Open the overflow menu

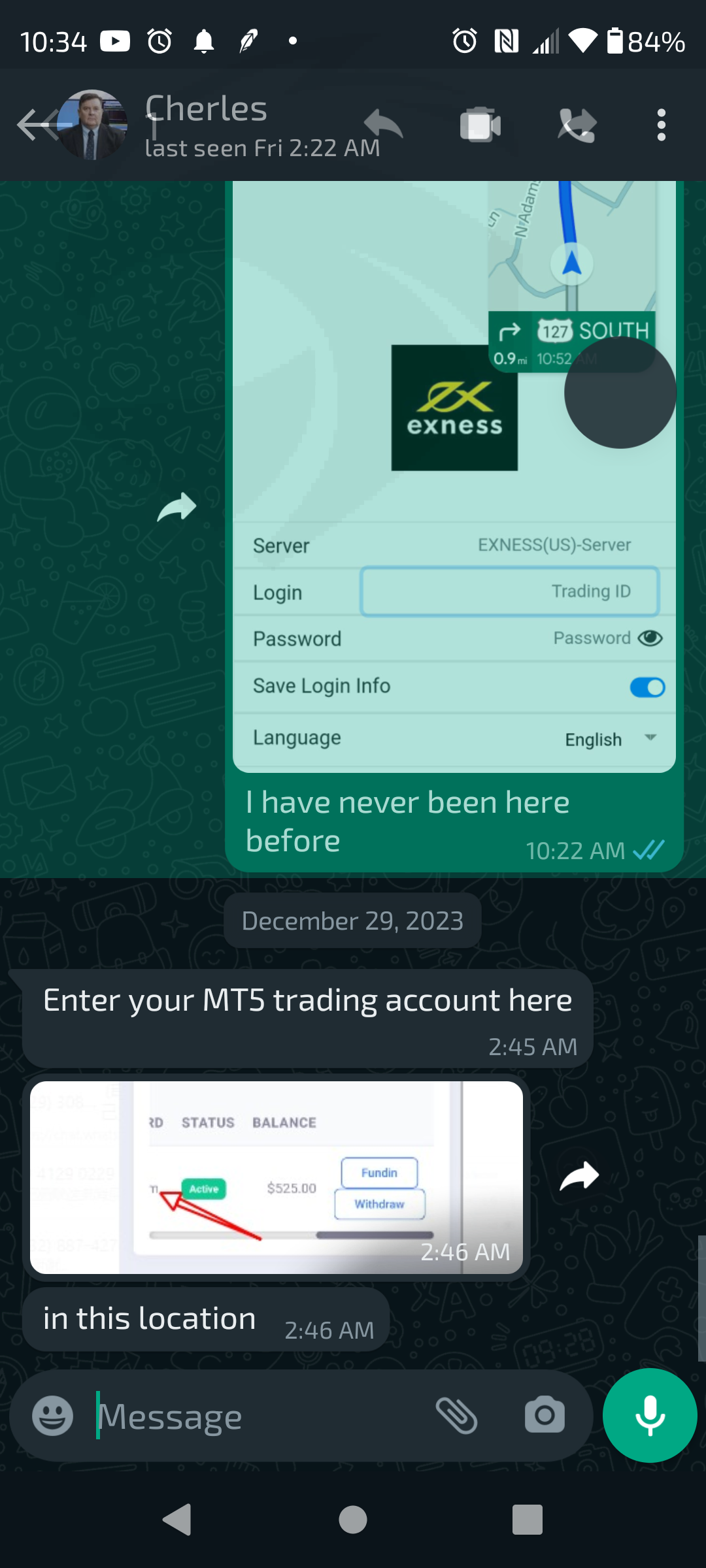pyautogui.click(x=661, y=125)
